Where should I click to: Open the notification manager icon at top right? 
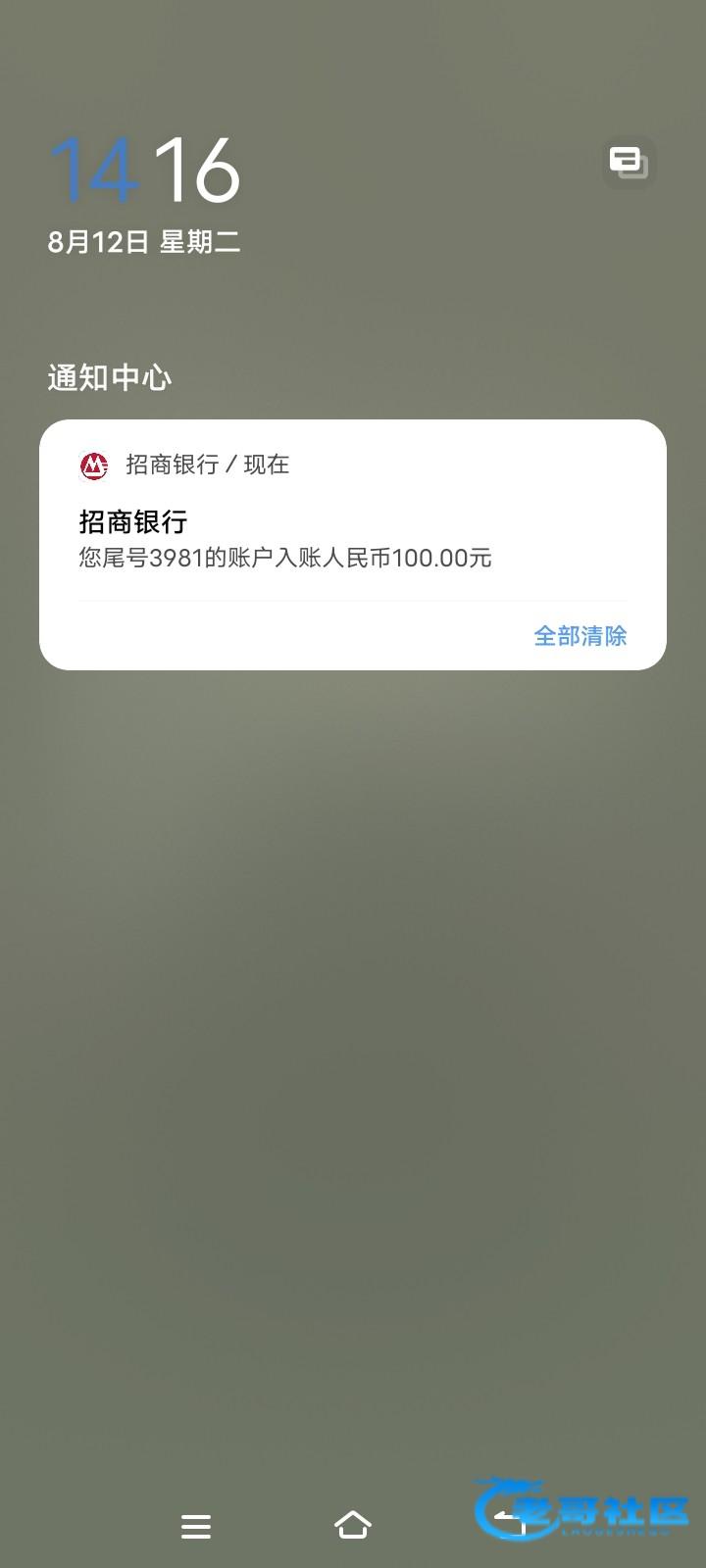coord(629,163)
